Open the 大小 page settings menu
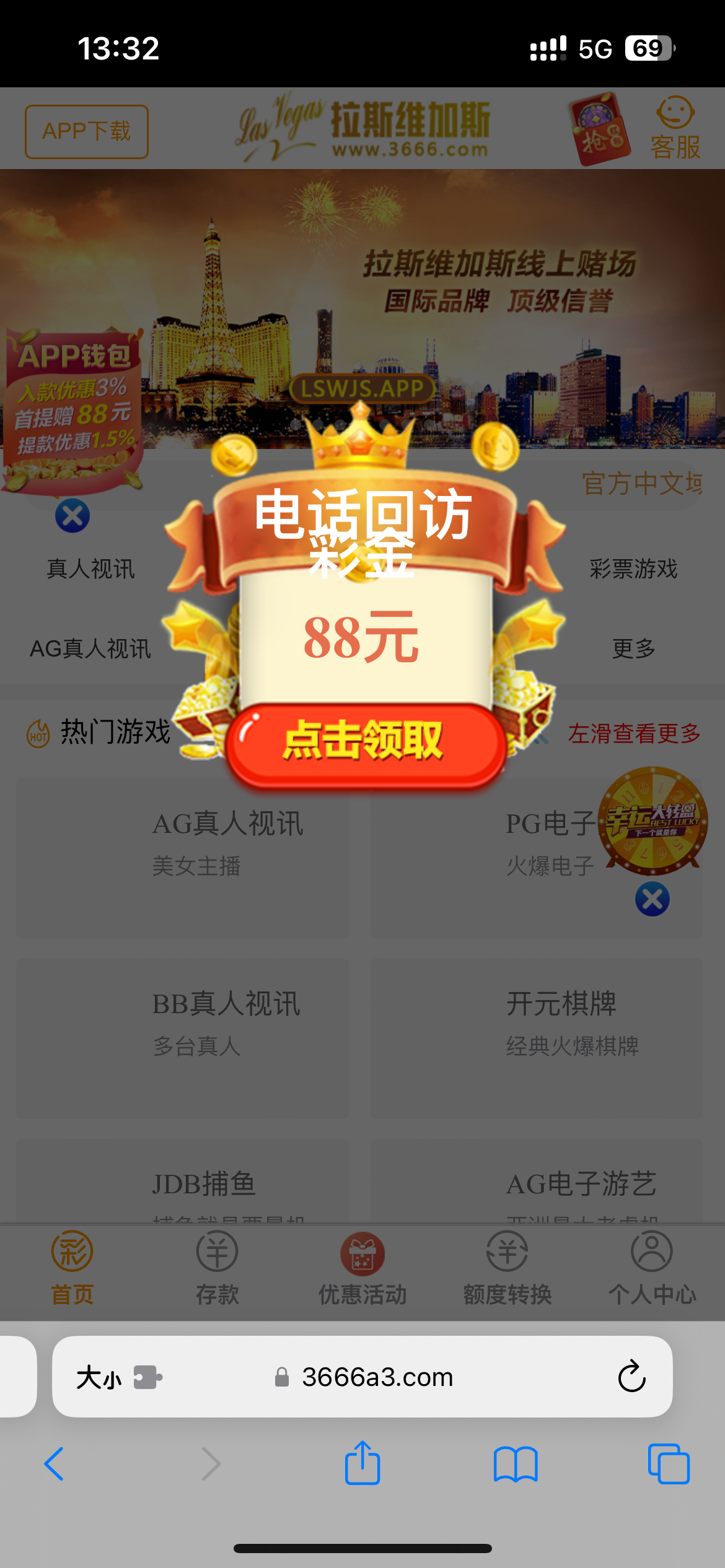Image resolution: width=725 pixels, height=1568 pixels. [118, 1377]
